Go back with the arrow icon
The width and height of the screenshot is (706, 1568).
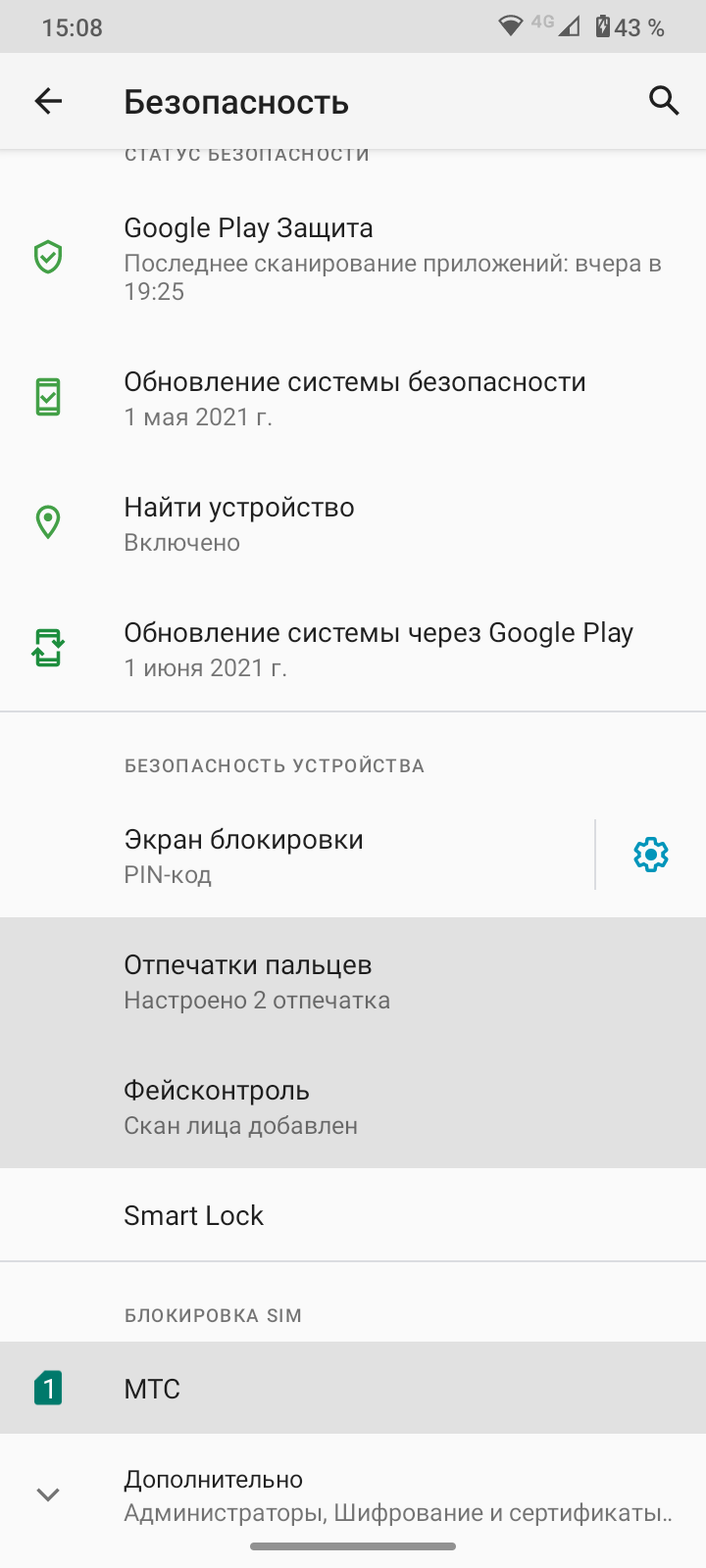48,101
